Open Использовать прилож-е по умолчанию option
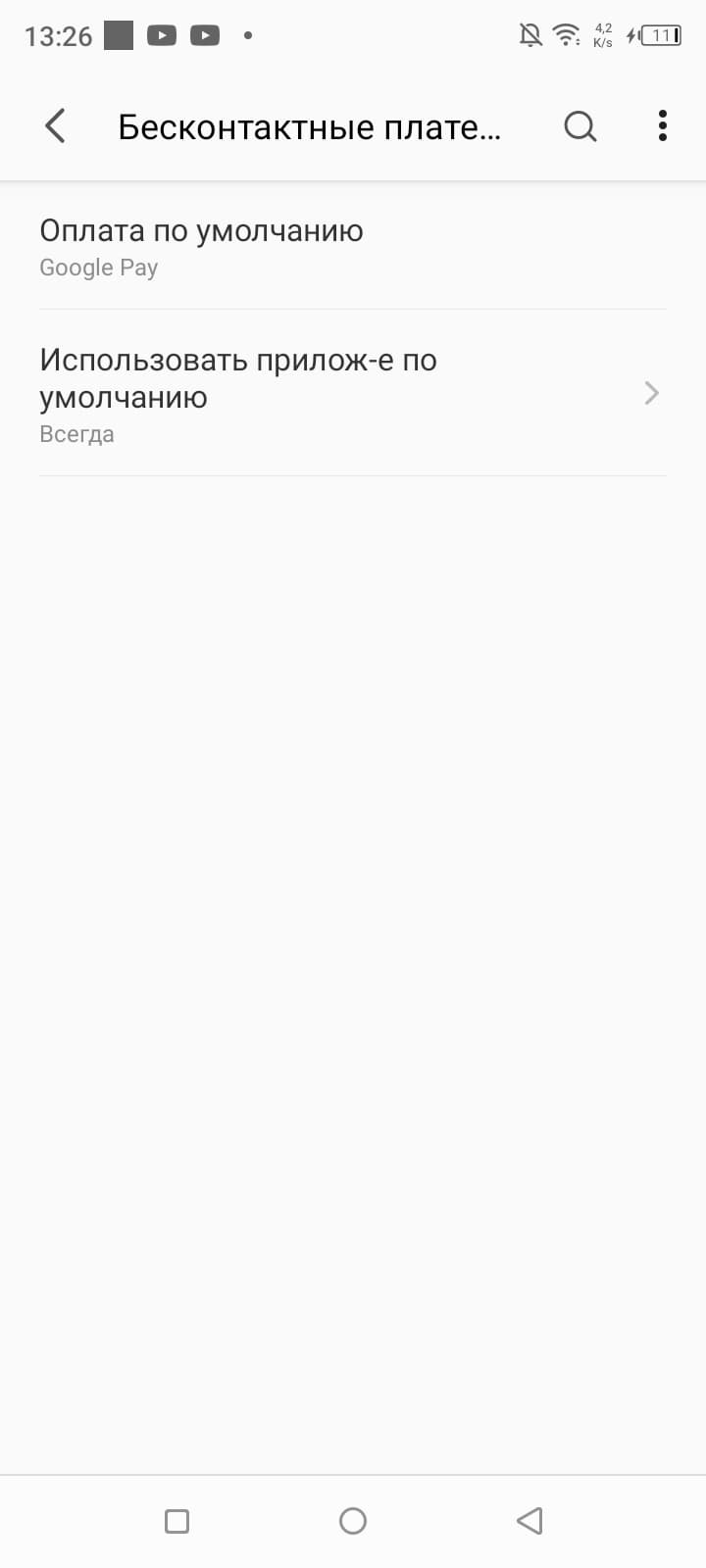This screenshot has height=1568, width=706. (353, 394)
